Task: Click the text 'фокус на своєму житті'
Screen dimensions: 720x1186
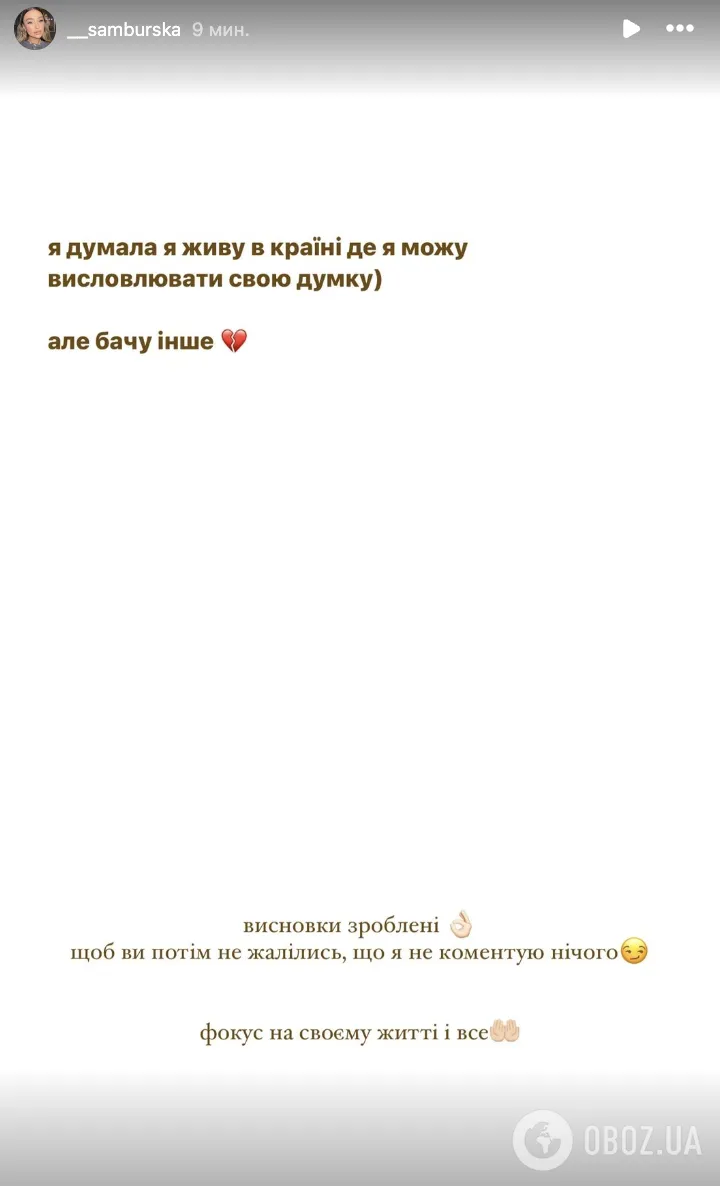Action: point(331,1030)
